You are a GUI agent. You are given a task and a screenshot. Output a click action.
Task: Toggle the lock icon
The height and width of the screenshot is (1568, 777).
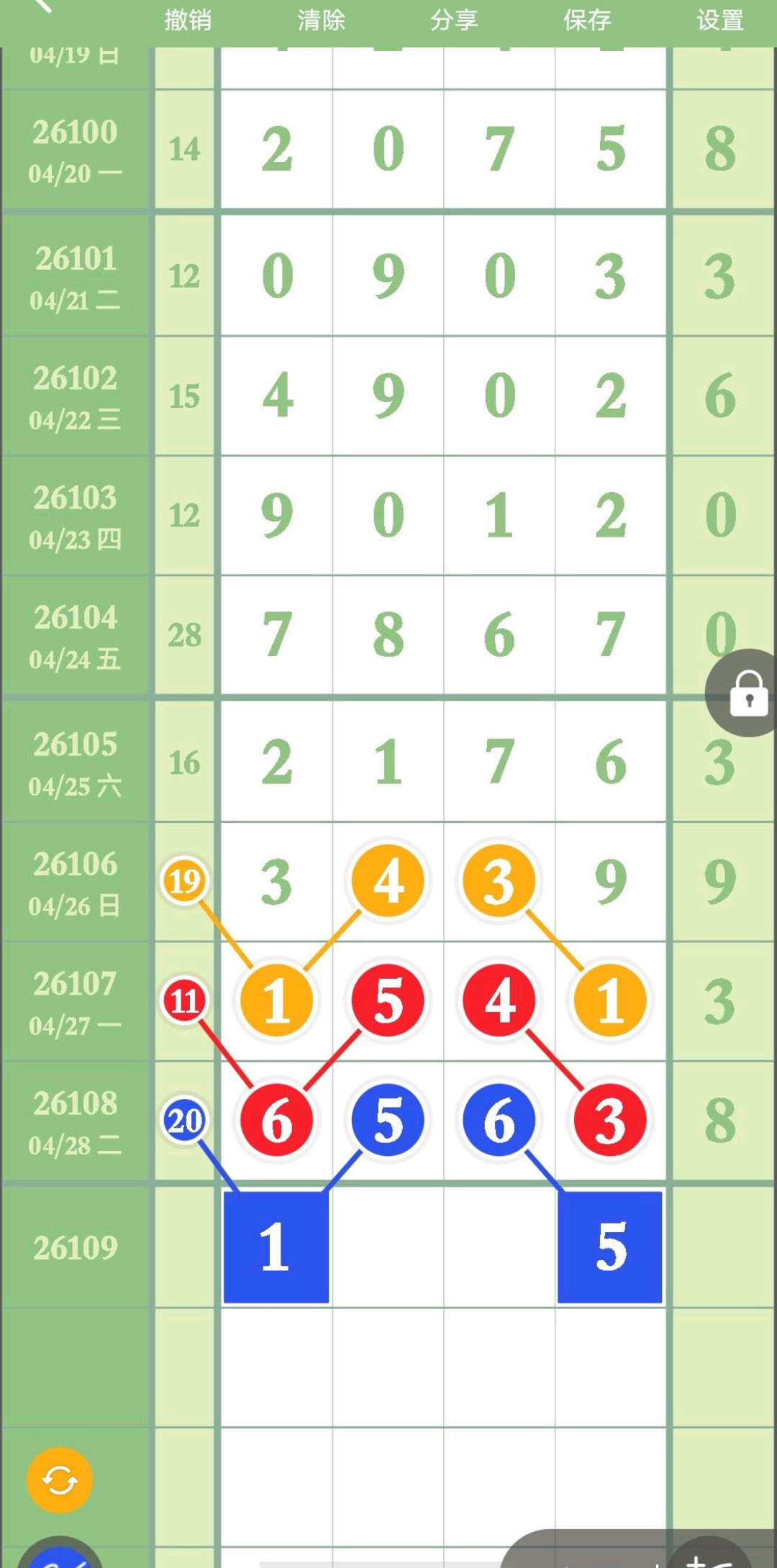point(748,693)
